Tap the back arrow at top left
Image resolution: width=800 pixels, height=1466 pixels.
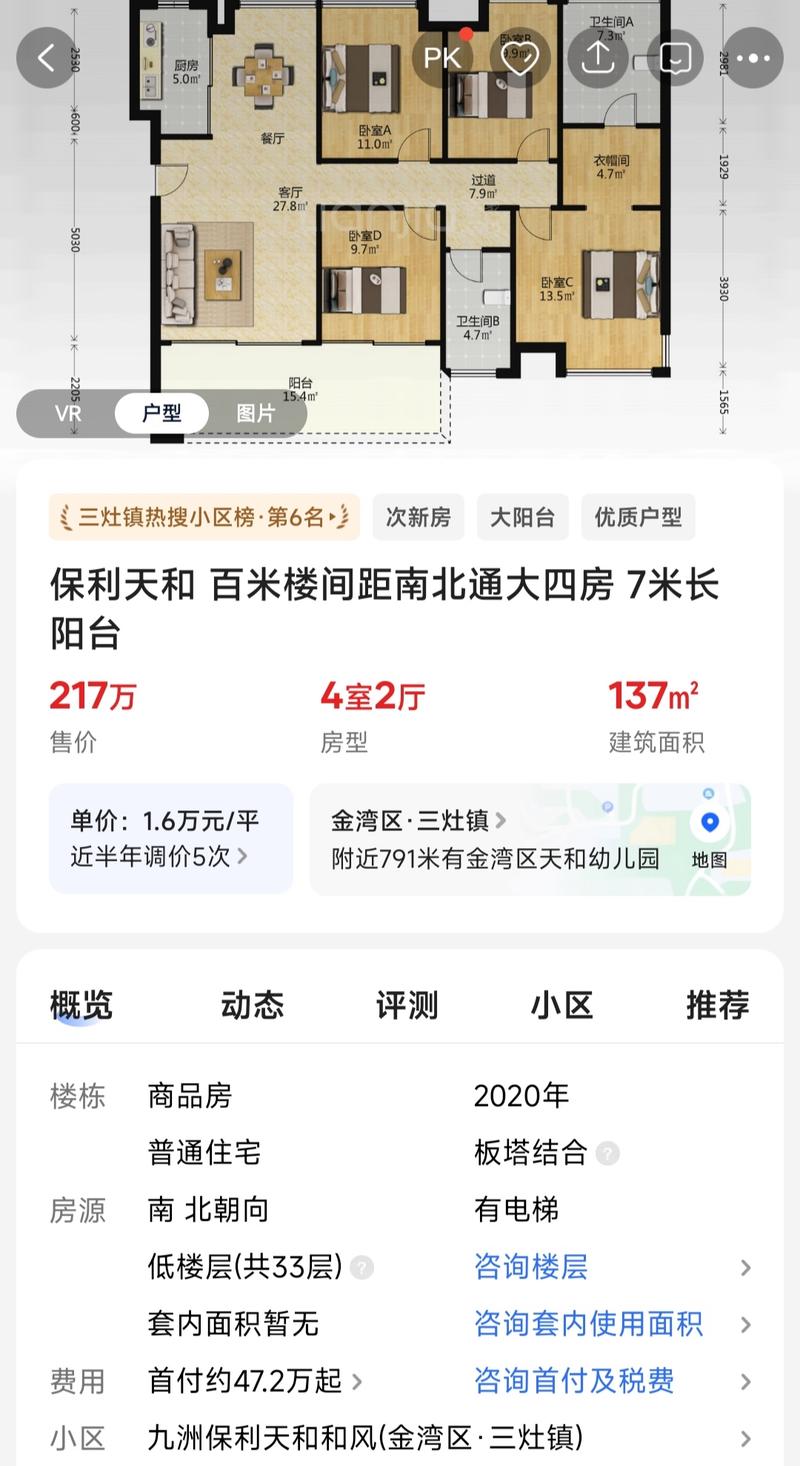click(45, 58)
